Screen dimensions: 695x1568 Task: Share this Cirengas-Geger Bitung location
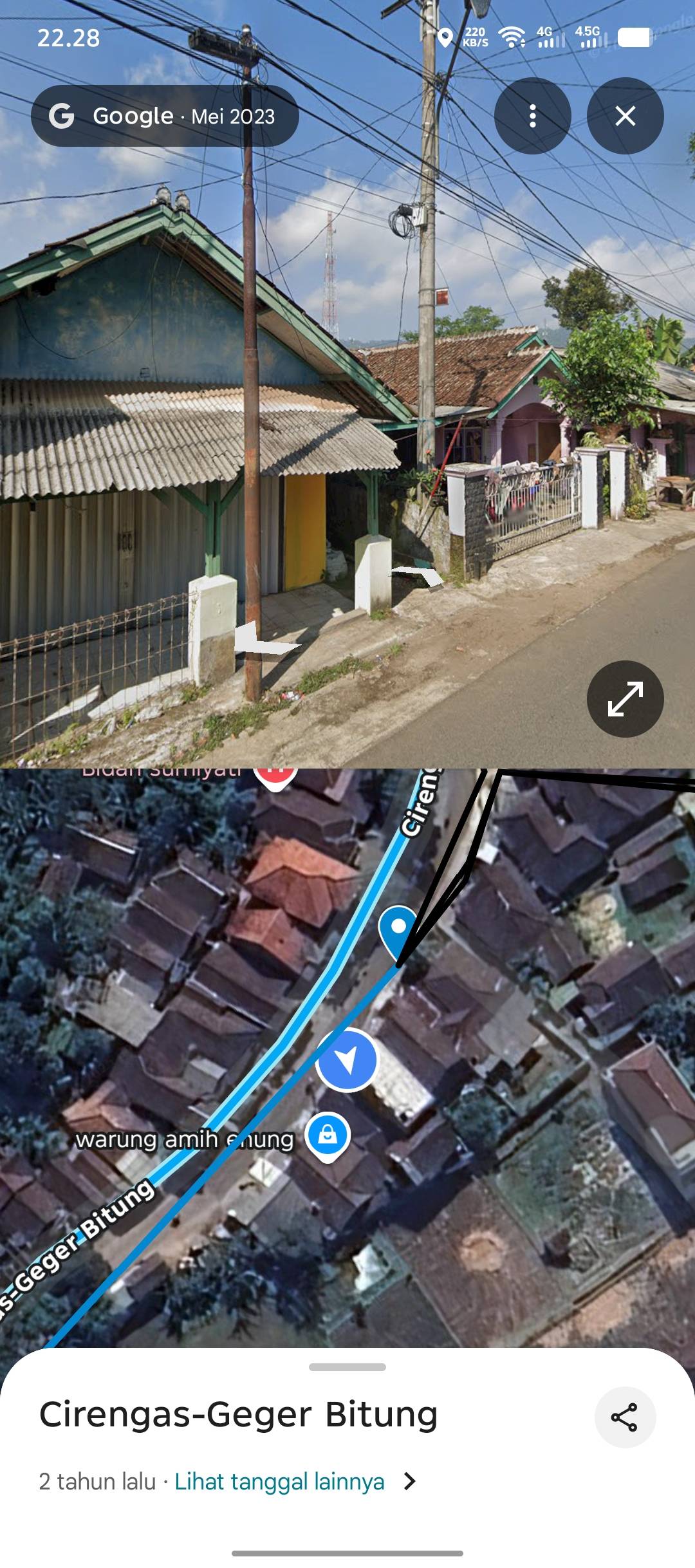tap(624, 1417)
